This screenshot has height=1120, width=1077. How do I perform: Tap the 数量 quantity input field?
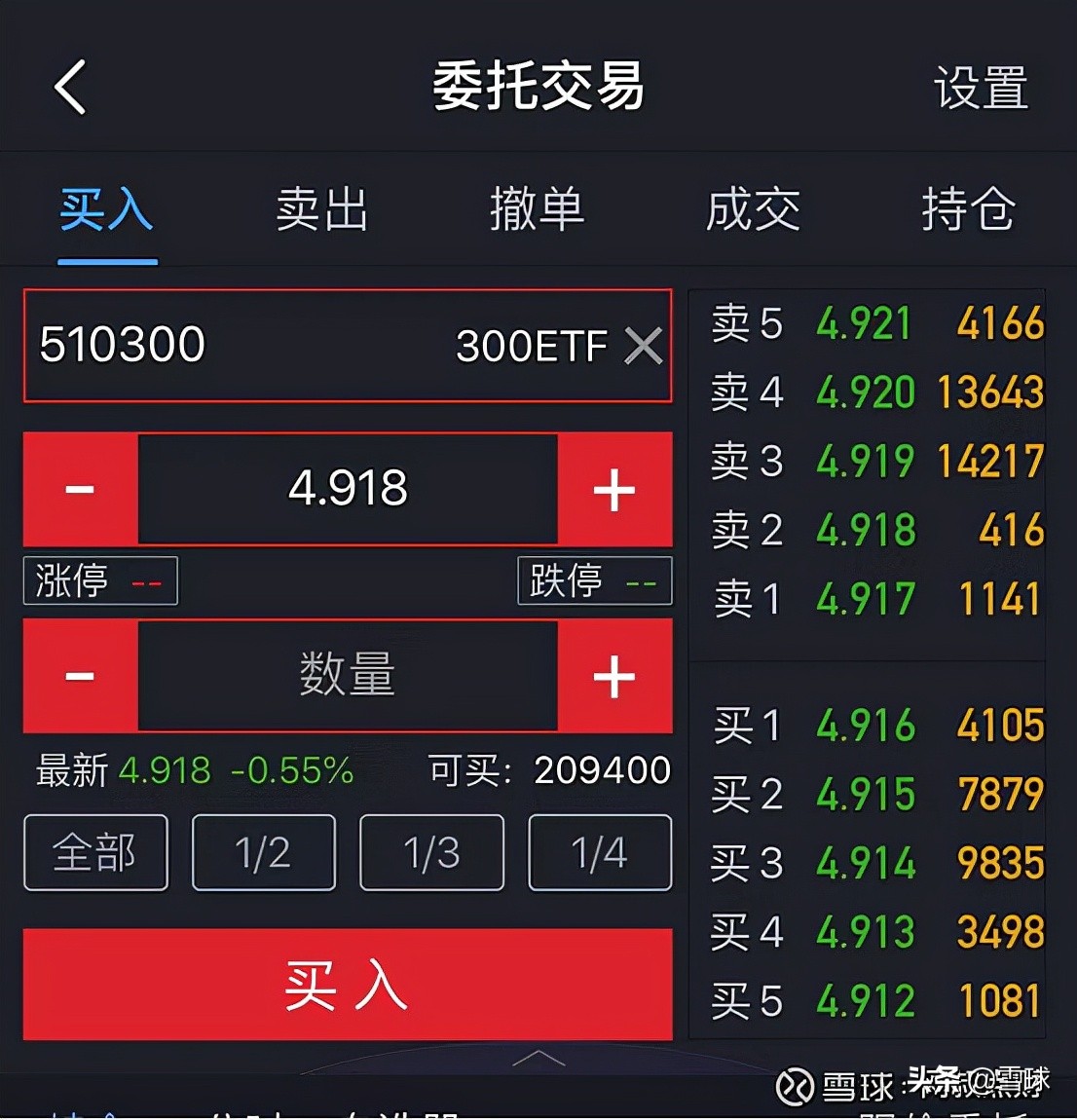[347, 674]
